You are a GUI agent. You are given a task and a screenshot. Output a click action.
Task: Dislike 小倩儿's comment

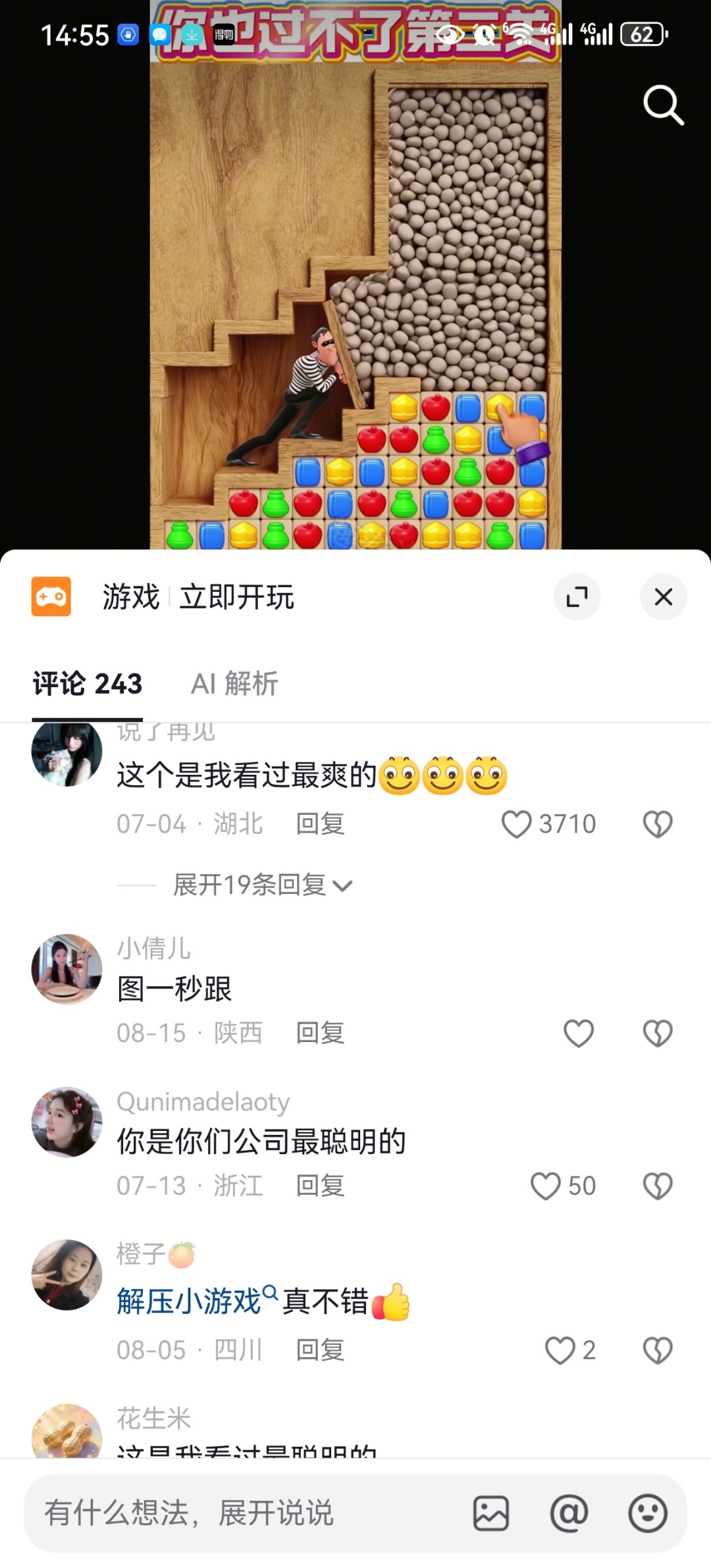pyautogui.click(x=657, y=1033)
